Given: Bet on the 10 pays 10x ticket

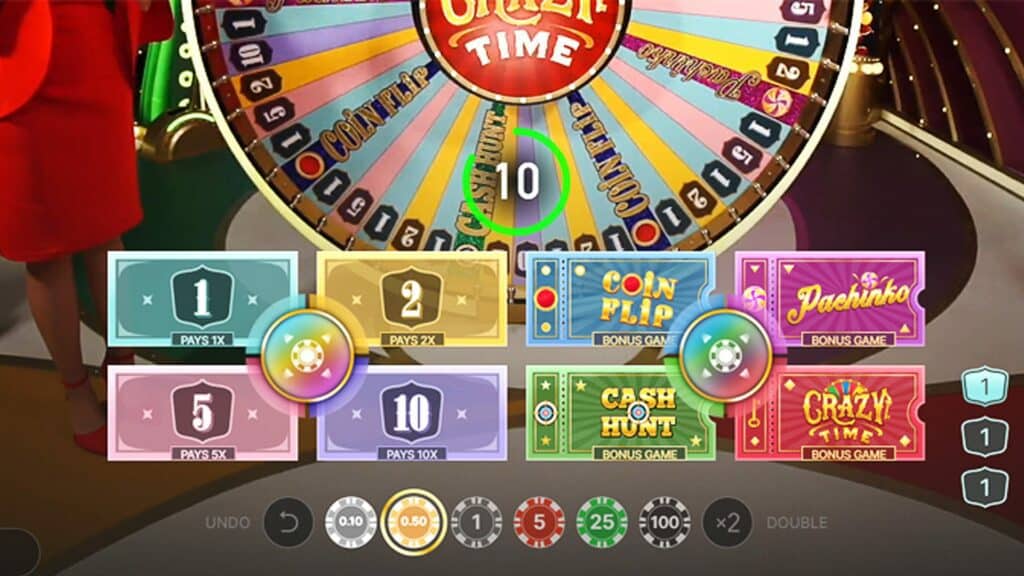Looking at the screenshot, I should click(x=420, y=412).
